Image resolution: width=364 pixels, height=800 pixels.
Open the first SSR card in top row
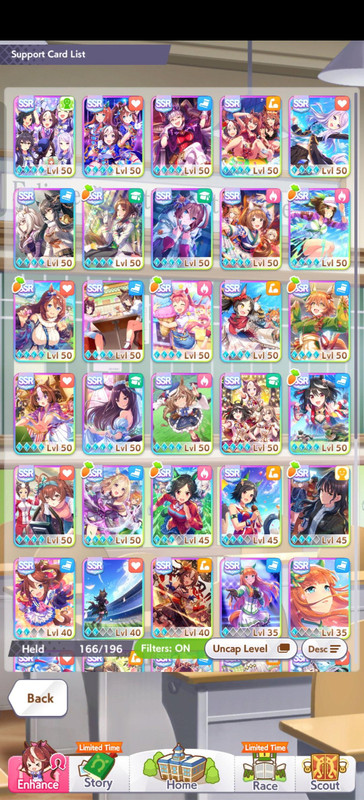coord(44,136)
